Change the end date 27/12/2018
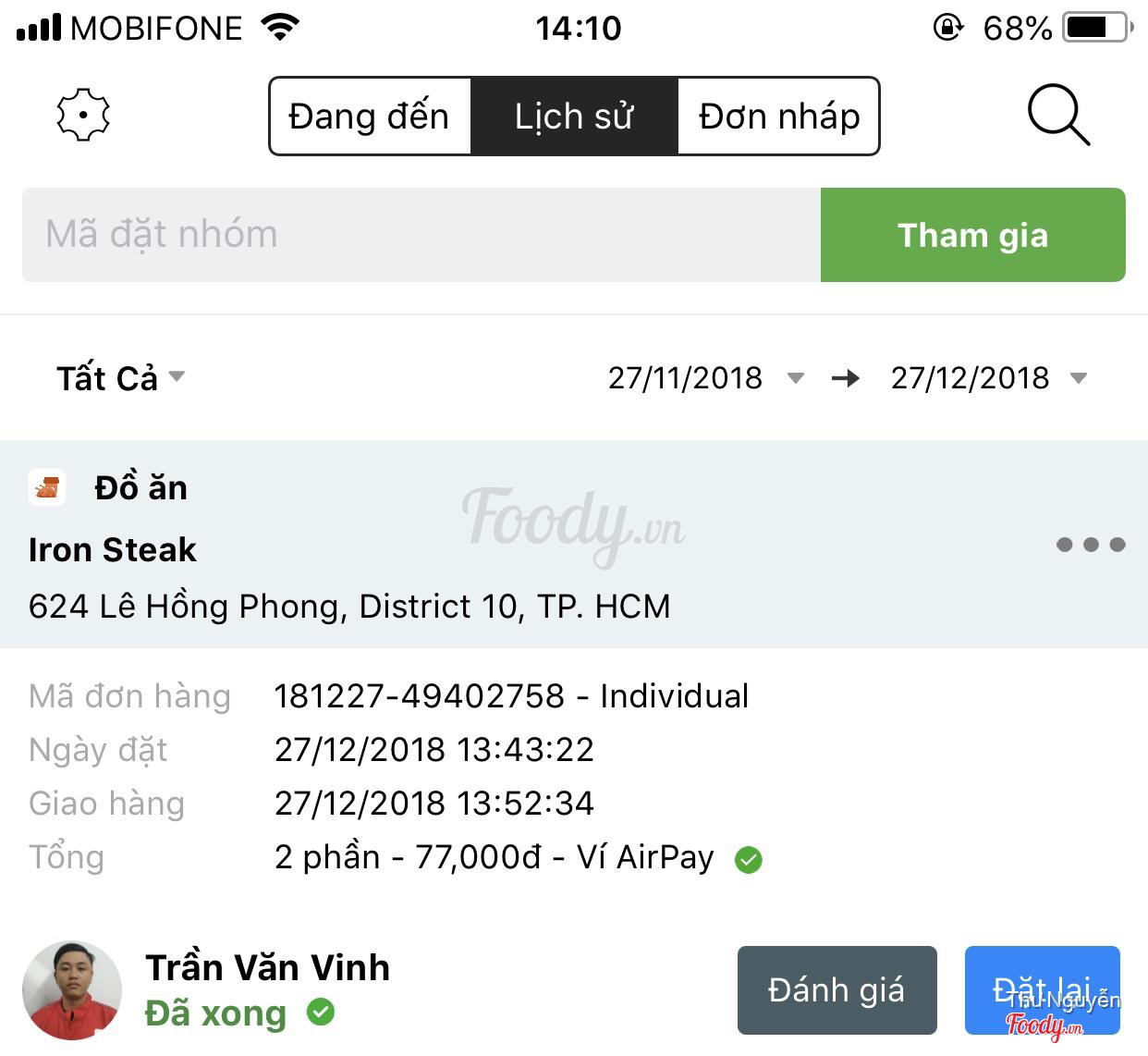1148x1056 pixels. (x=987, y=378)
